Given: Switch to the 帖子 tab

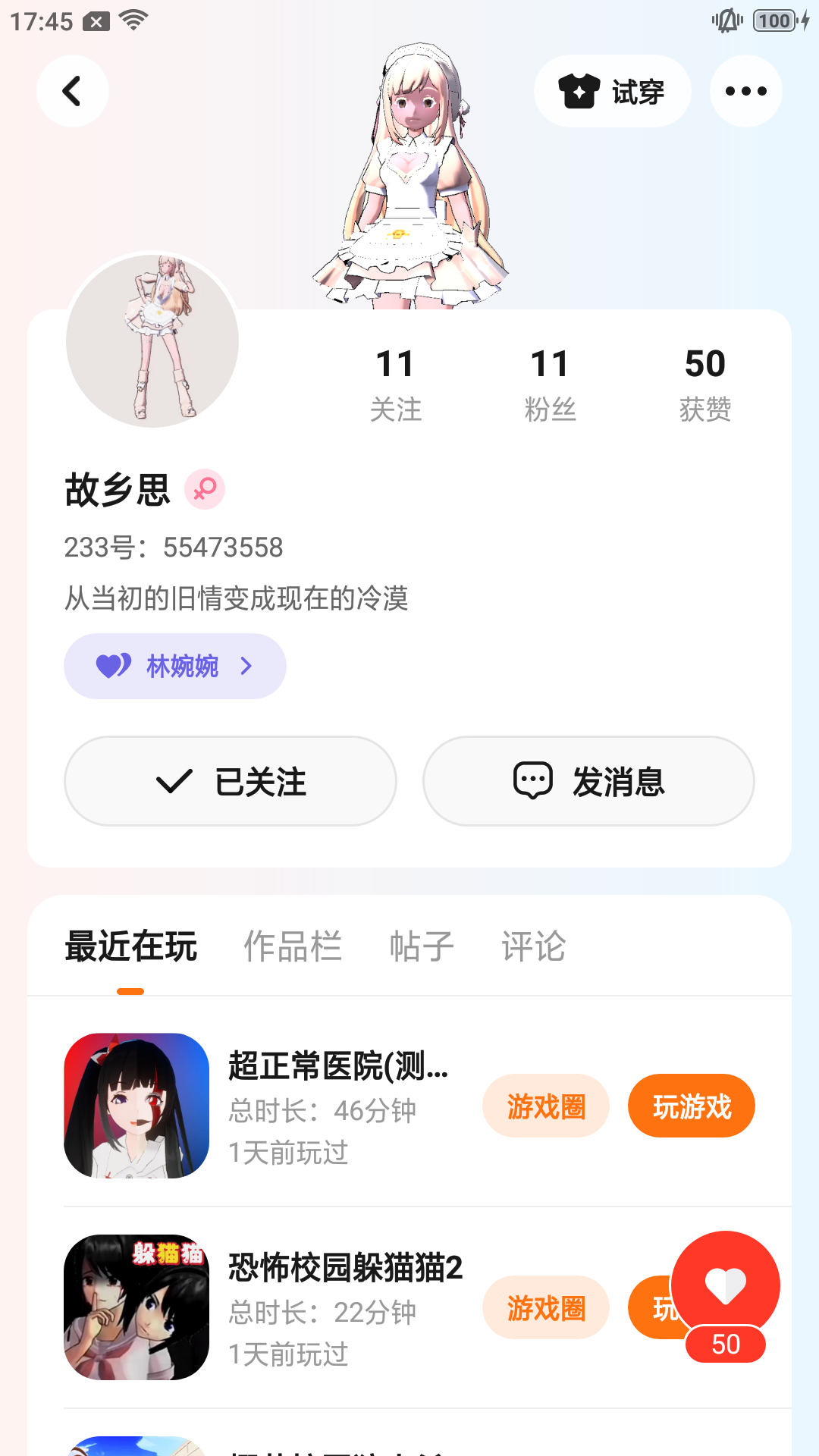Looking at the screenshot, I should tap(422, 946).
